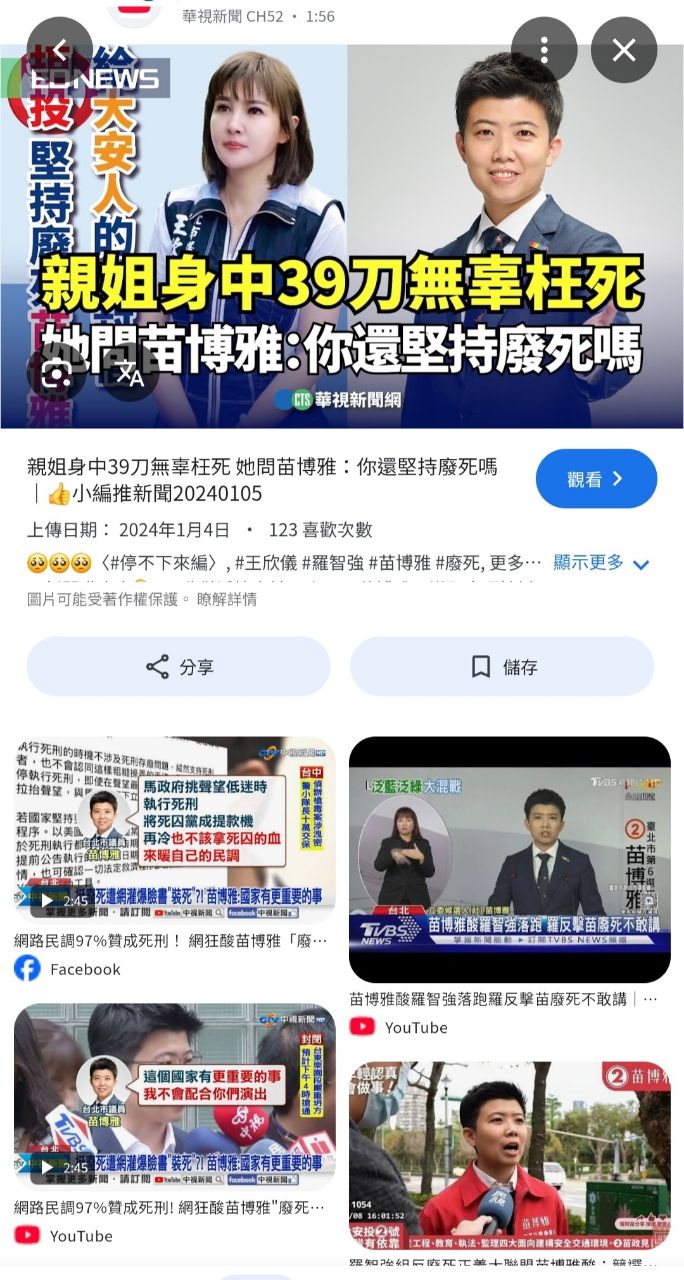Save image with 儲存 button
This screenshot has width=684, height=1280.
[502, 667]
